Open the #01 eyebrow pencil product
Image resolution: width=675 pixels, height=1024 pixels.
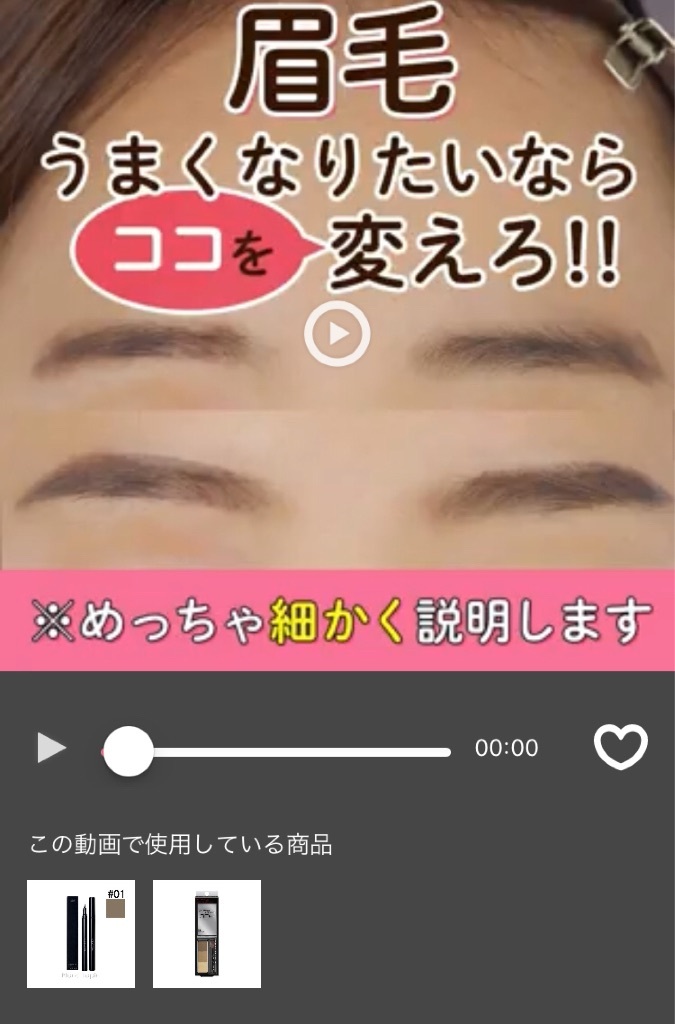[x=81, y=933]
